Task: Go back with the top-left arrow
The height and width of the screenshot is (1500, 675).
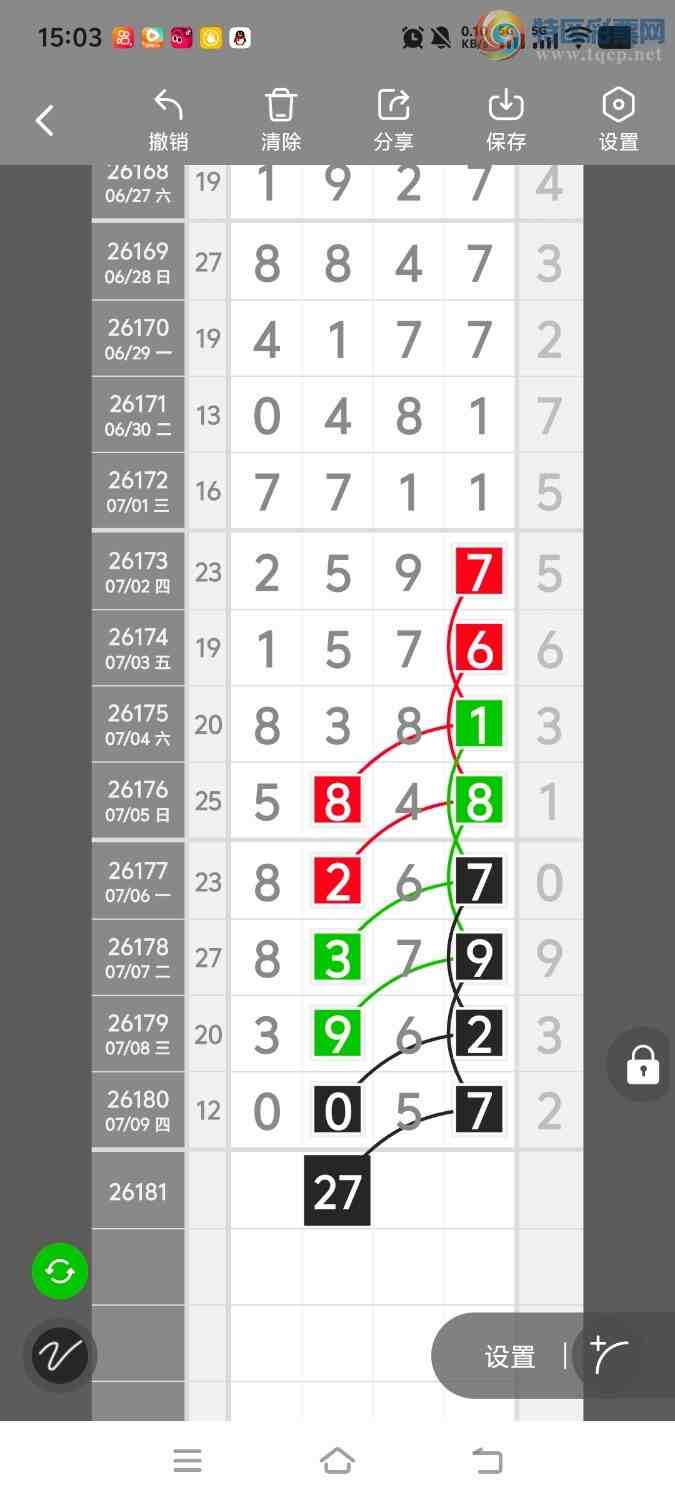Action: click(45, 121)
